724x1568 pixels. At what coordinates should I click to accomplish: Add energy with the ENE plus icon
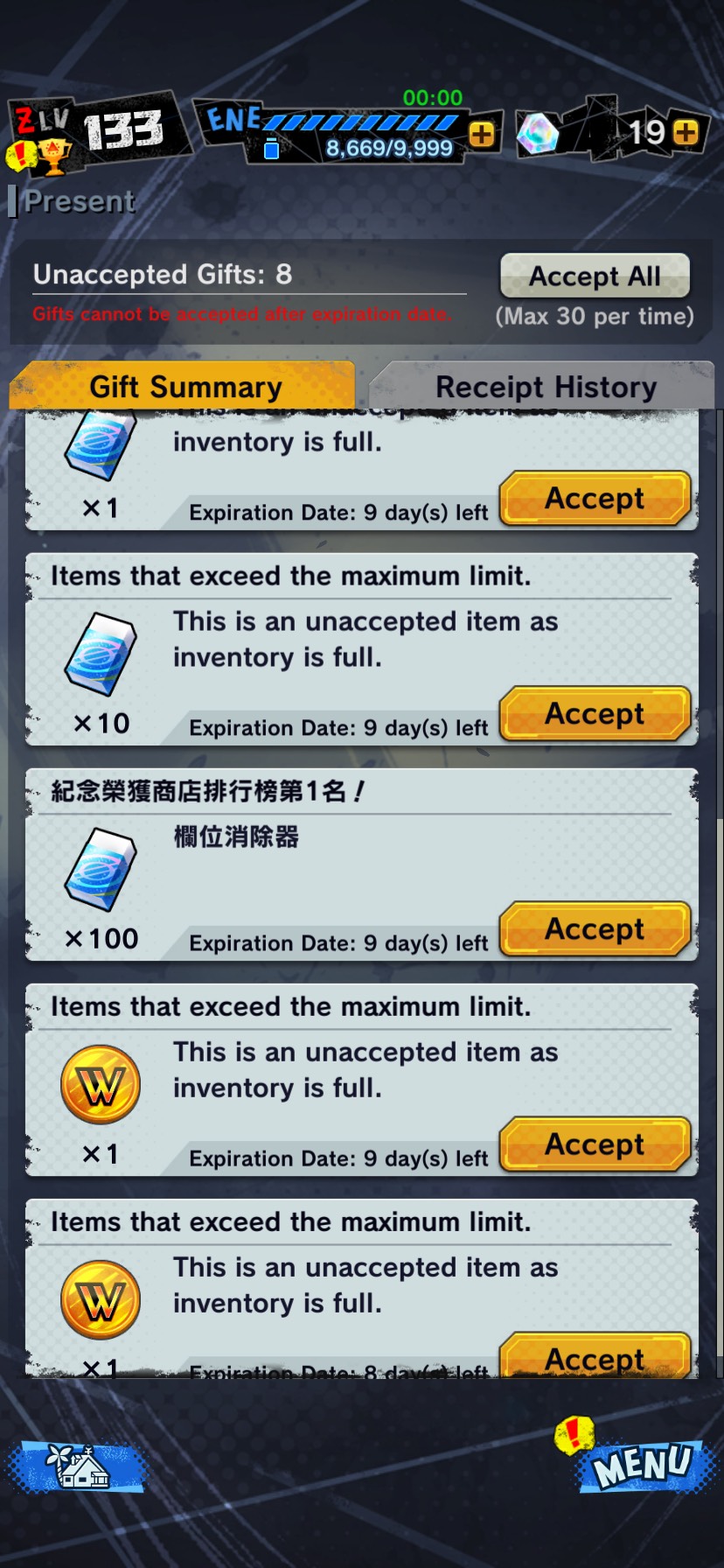(482, 134)
